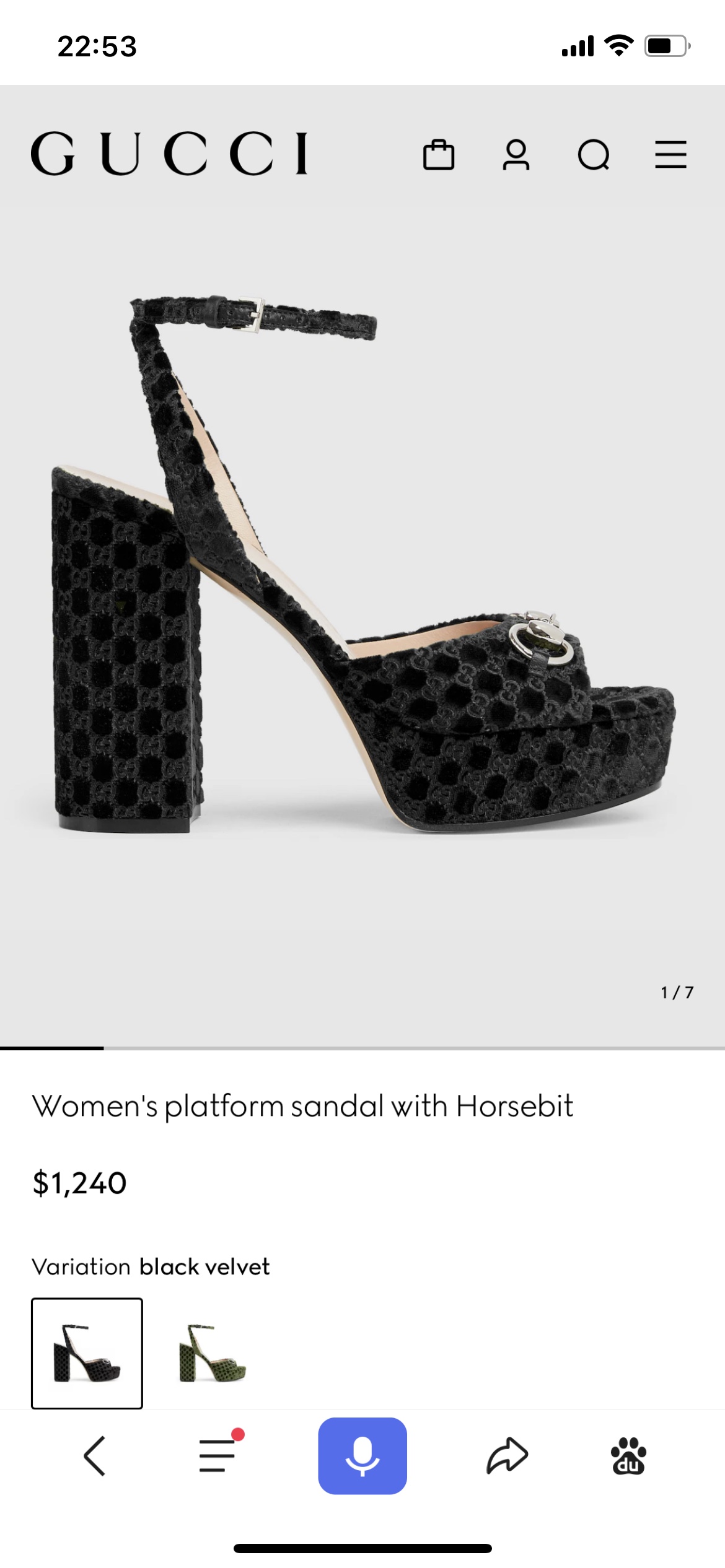Screen dimensions: 725x1568
Task: Open the Baidu paw home button
Action: [x=628, y=1456]
